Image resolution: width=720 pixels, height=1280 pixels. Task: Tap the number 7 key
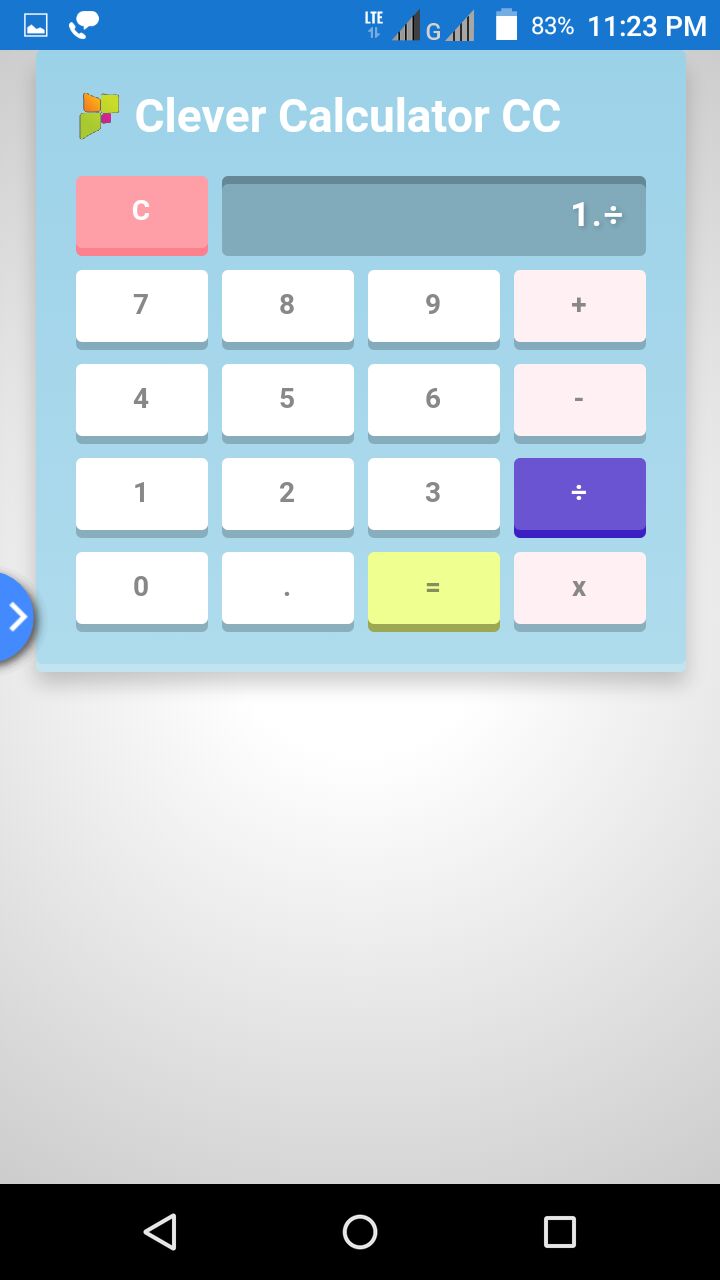pyautogui.click(x=141, y=306)
